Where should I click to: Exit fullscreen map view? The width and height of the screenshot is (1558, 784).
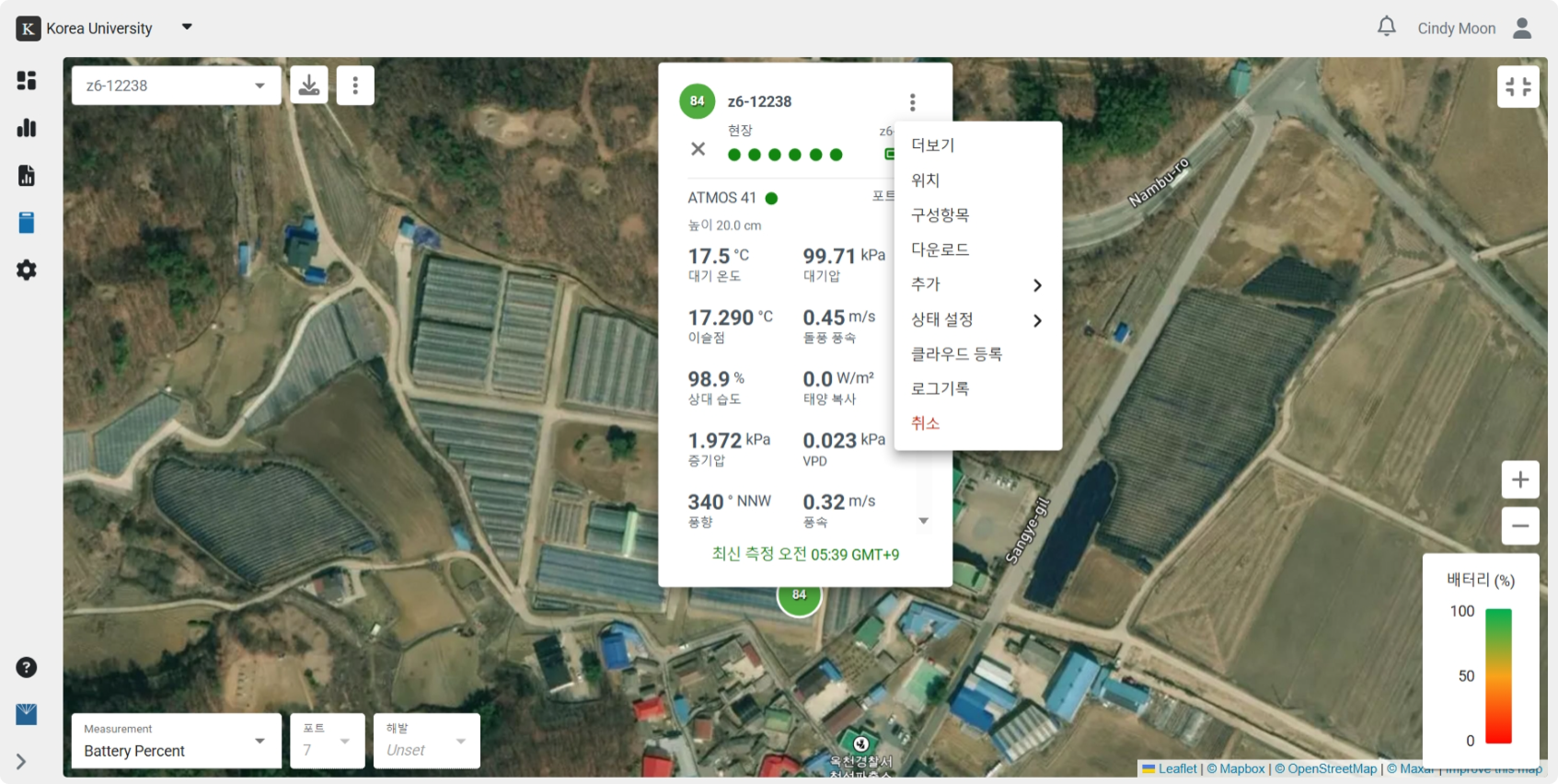coord(1518,86)
